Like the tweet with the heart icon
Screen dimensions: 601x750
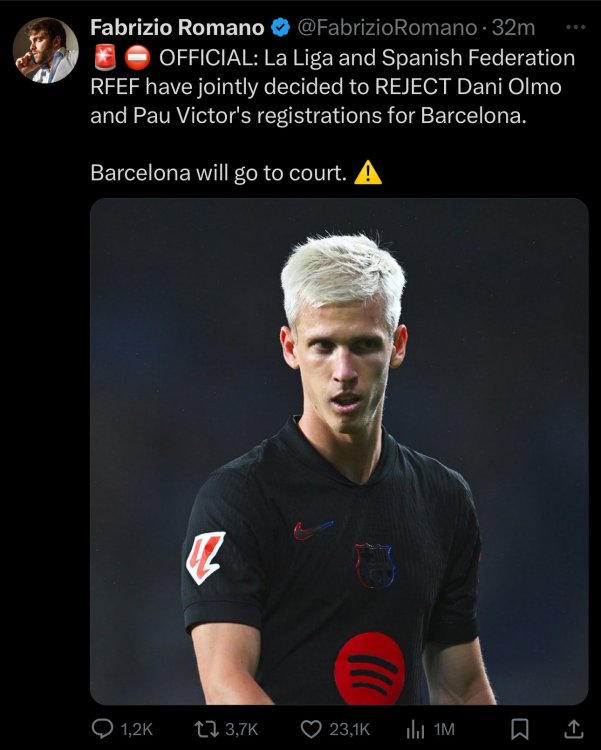pyautogui.click(x=313, y=729)
